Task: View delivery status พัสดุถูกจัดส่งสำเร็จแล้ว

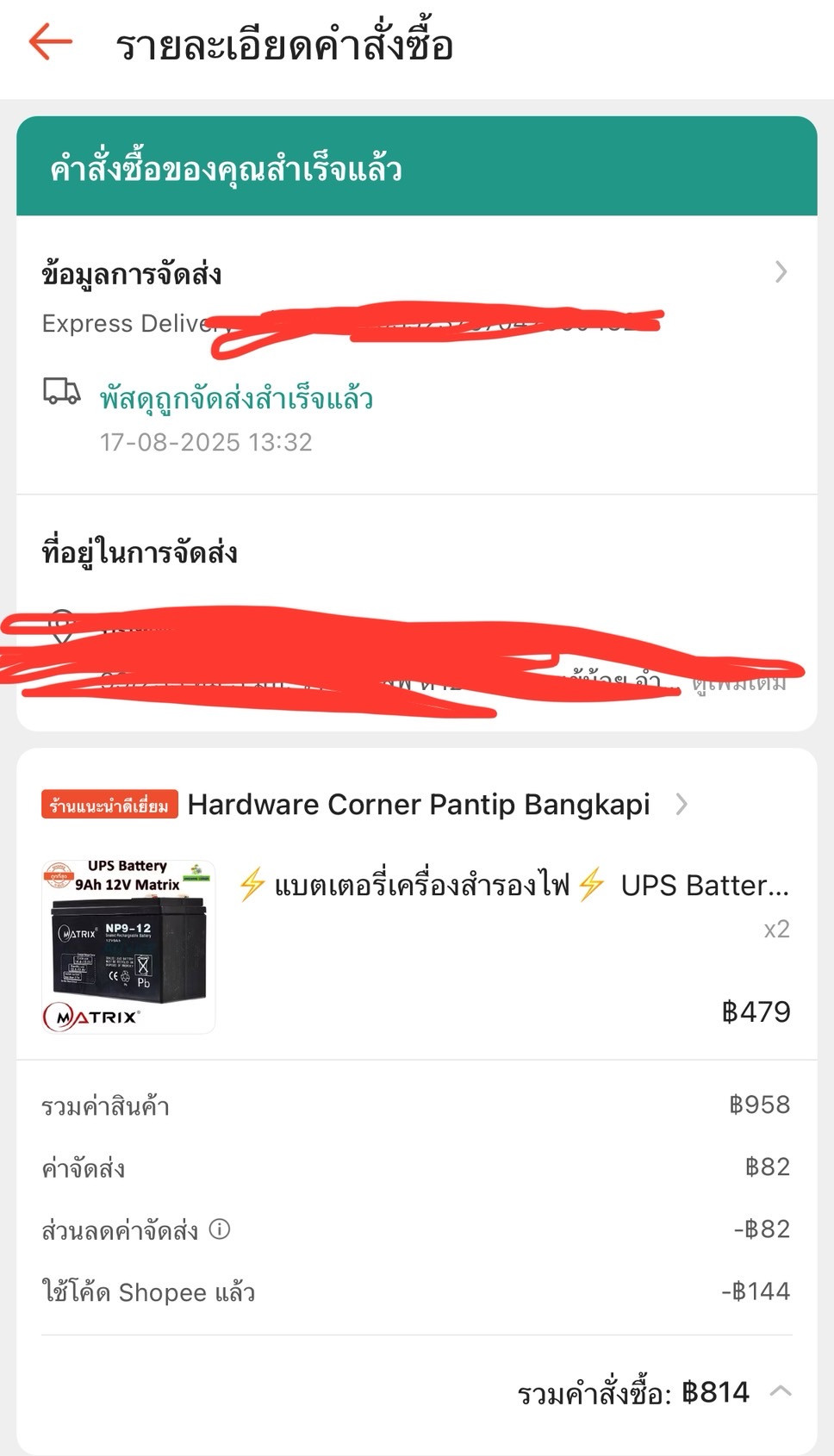Action: [236, 399]
